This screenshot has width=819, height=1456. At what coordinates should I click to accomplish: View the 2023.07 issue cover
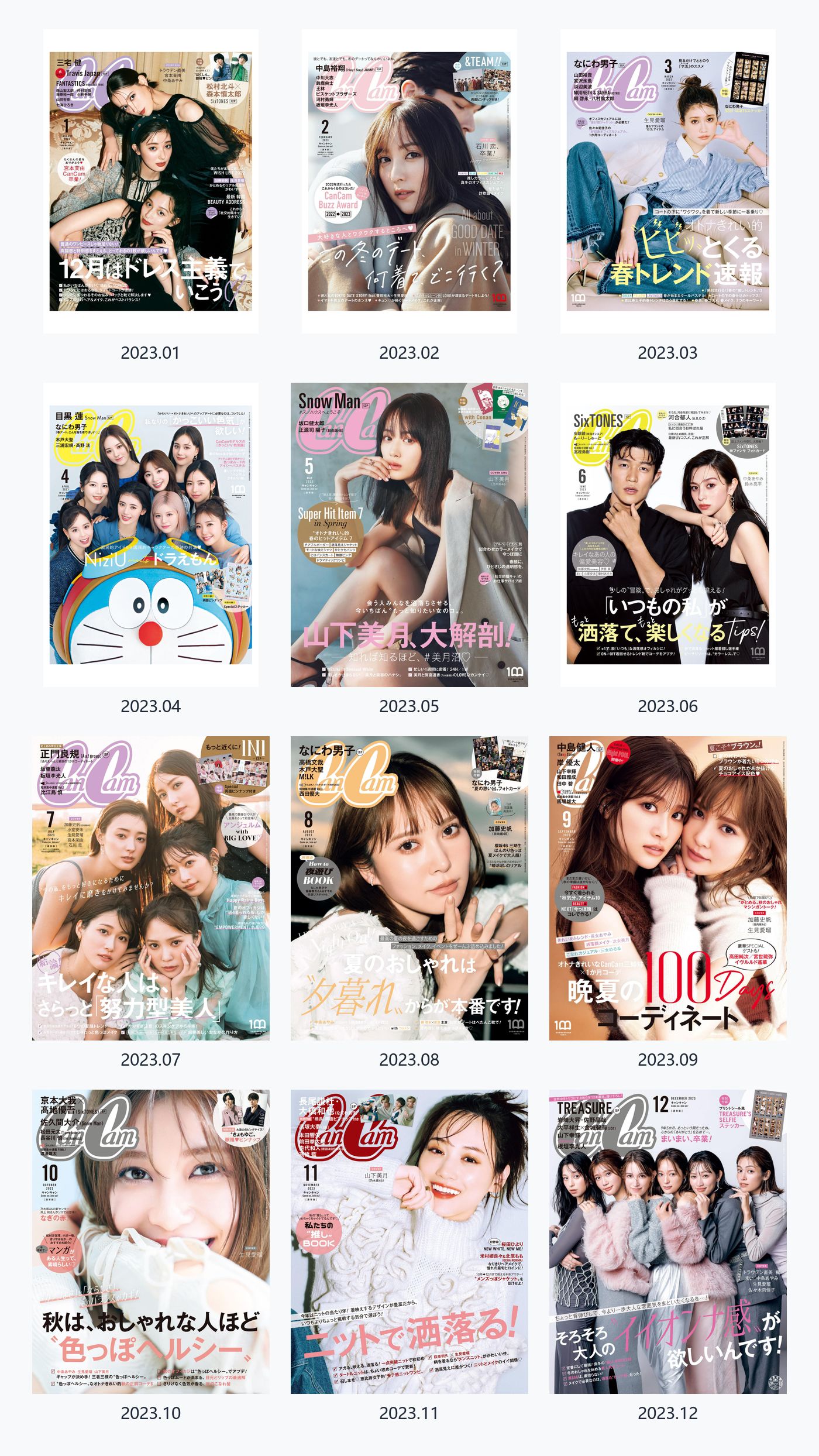(x=150, y=888)
